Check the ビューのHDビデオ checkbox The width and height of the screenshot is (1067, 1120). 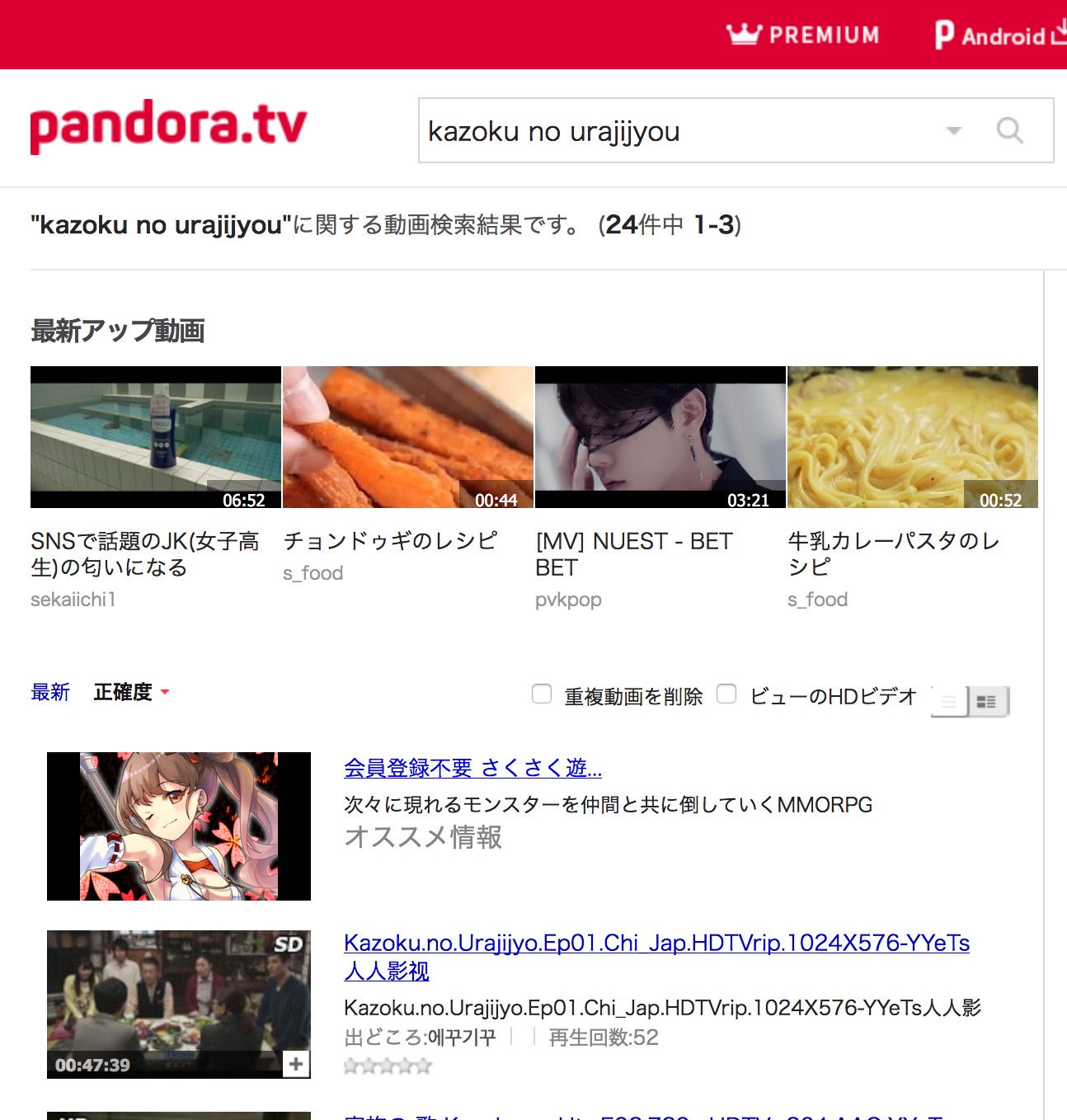(726, 694)
